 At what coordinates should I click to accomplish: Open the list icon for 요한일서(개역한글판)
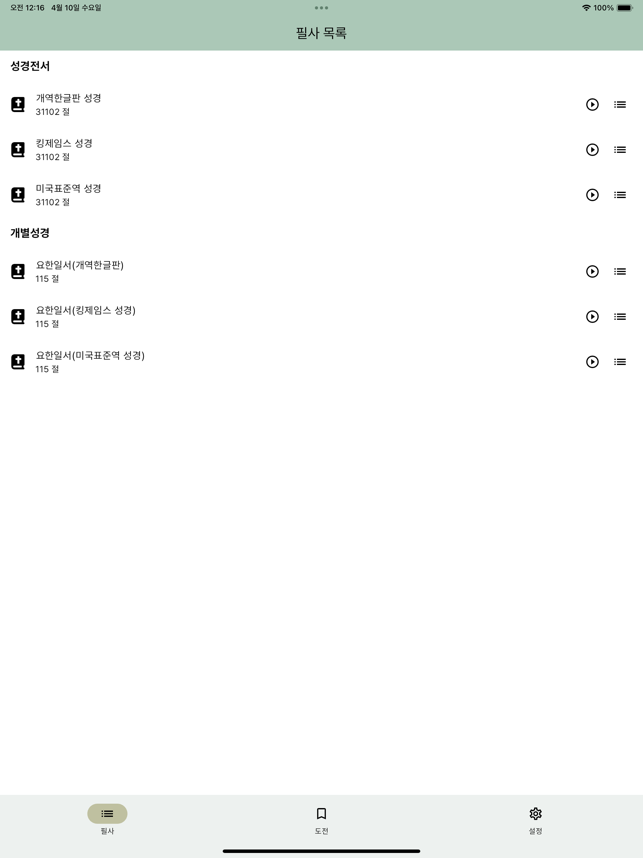point(620,271)
